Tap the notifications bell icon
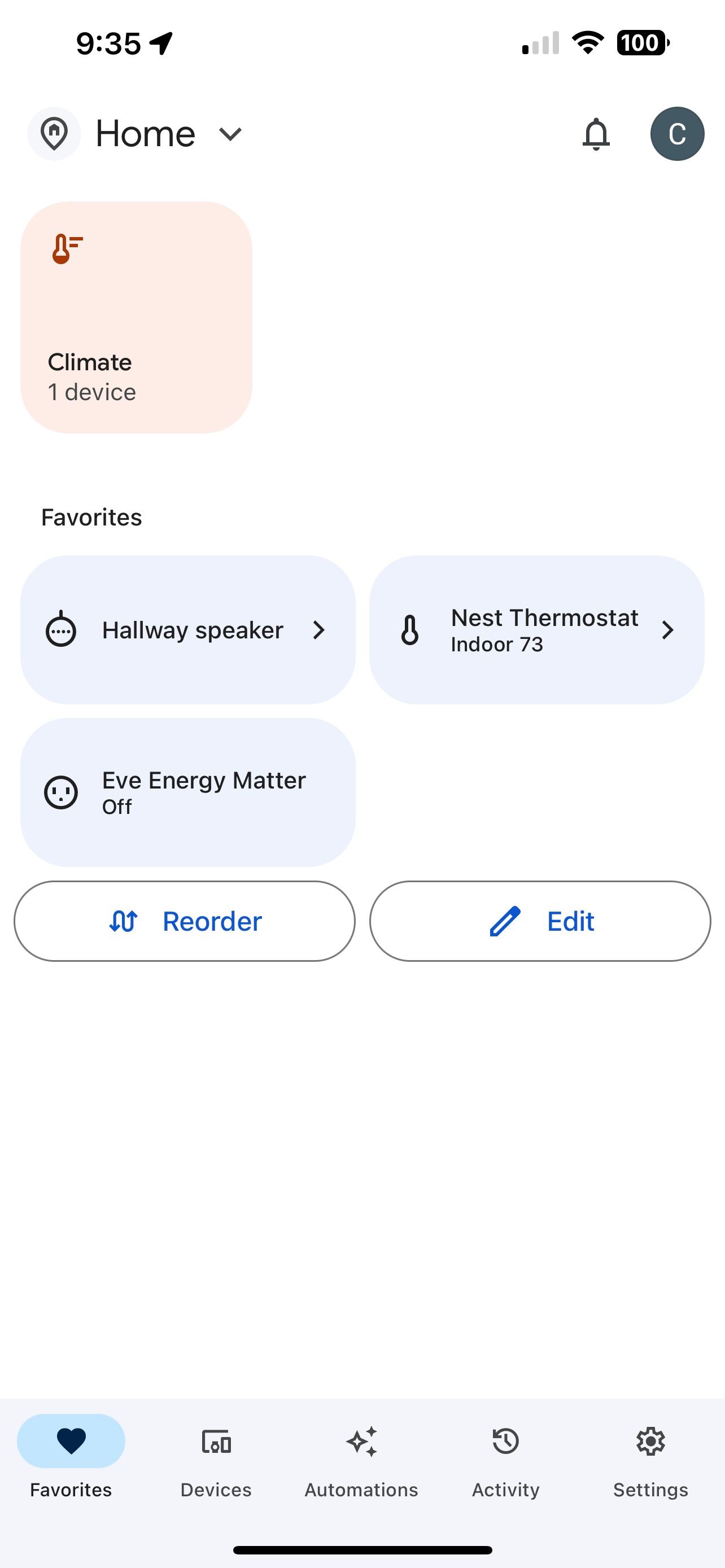The width and height of the screenshot is (725, 1568). (x=596, y=133)
